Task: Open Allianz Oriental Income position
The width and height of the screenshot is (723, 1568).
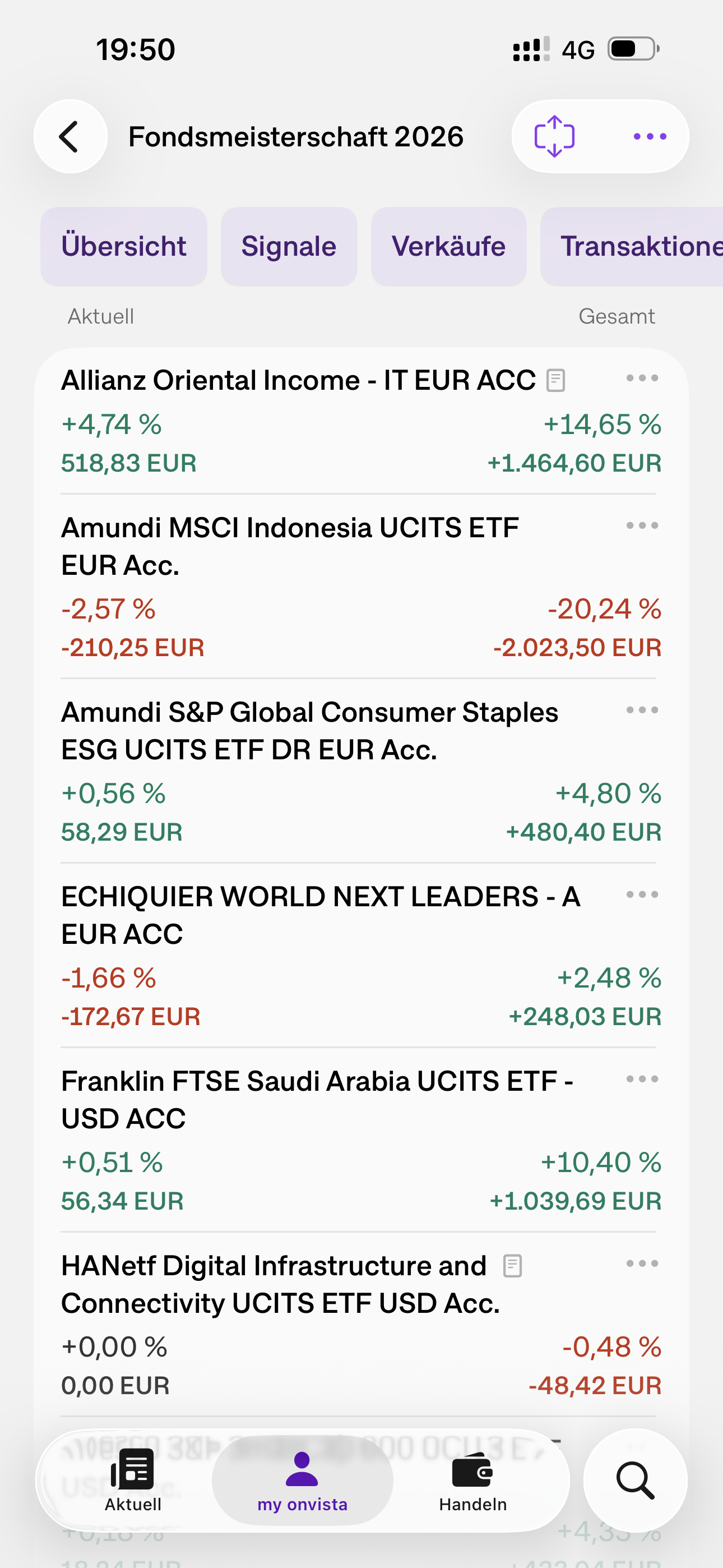Action: tap(298, 380)
